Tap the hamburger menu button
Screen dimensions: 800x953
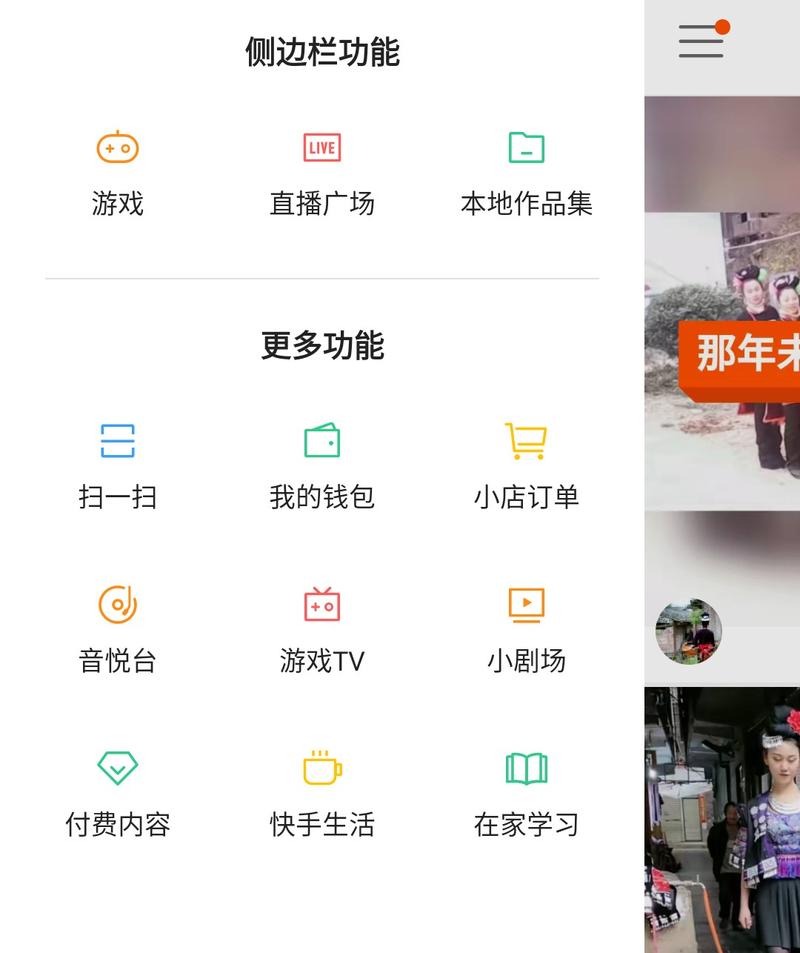point(701,41)
